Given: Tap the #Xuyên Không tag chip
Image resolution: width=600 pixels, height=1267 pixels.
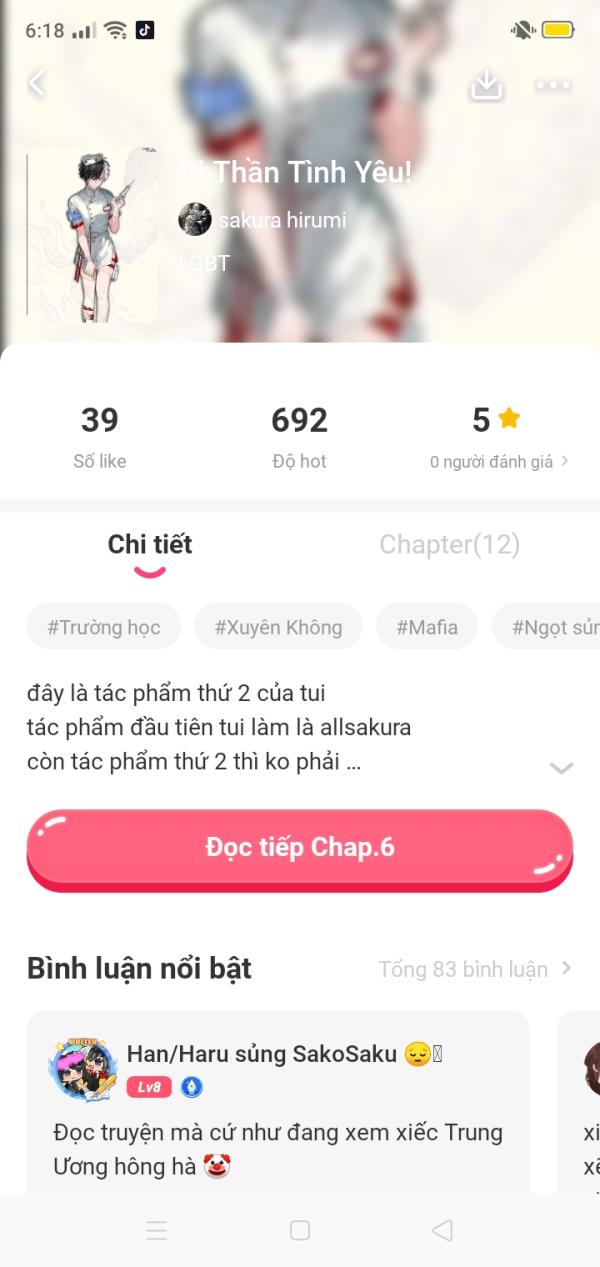Looking at the screenshot, I should coord(278,627).
